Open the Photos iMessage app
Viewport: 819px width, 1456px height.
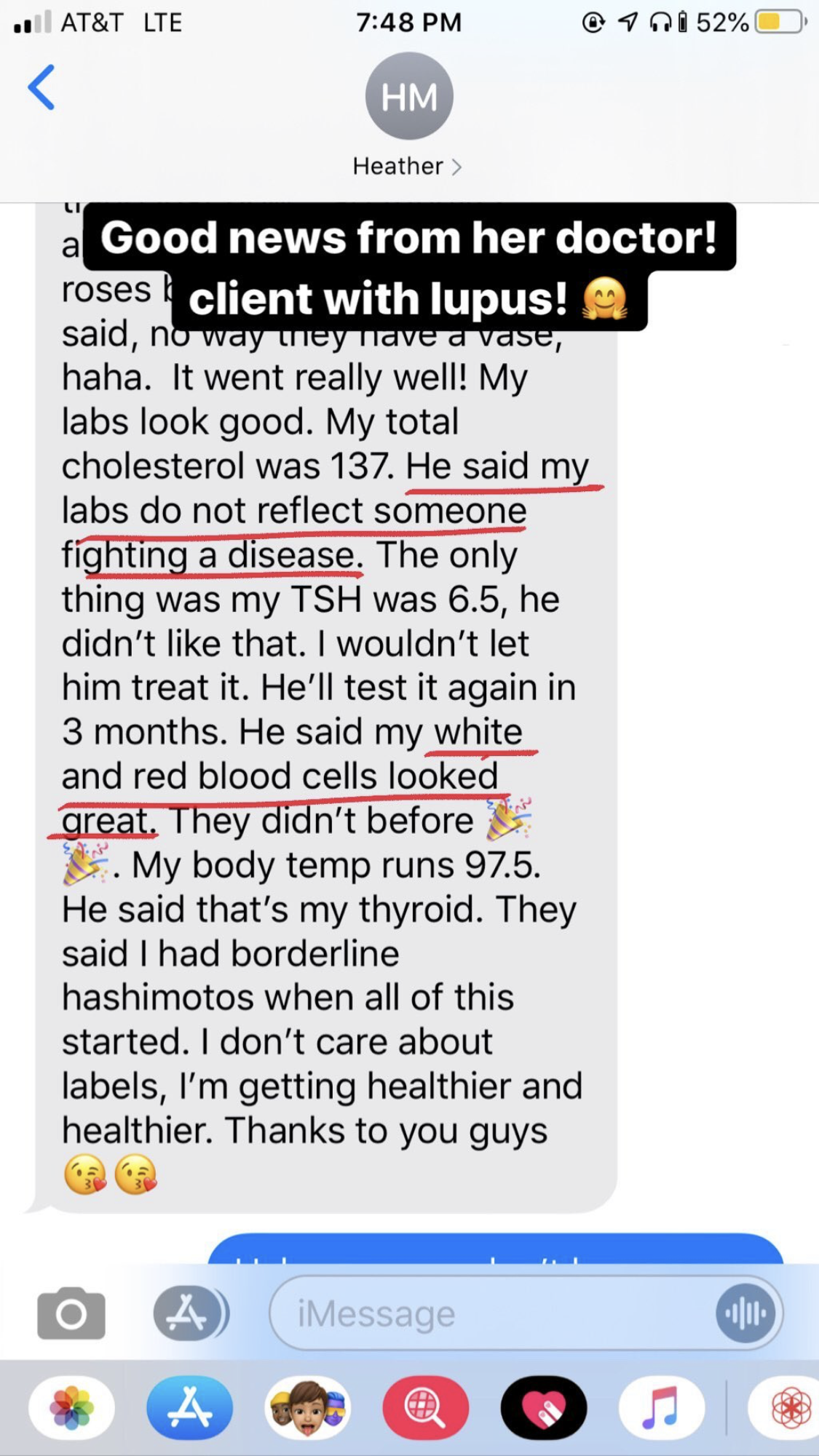(x=71, y=1409)
